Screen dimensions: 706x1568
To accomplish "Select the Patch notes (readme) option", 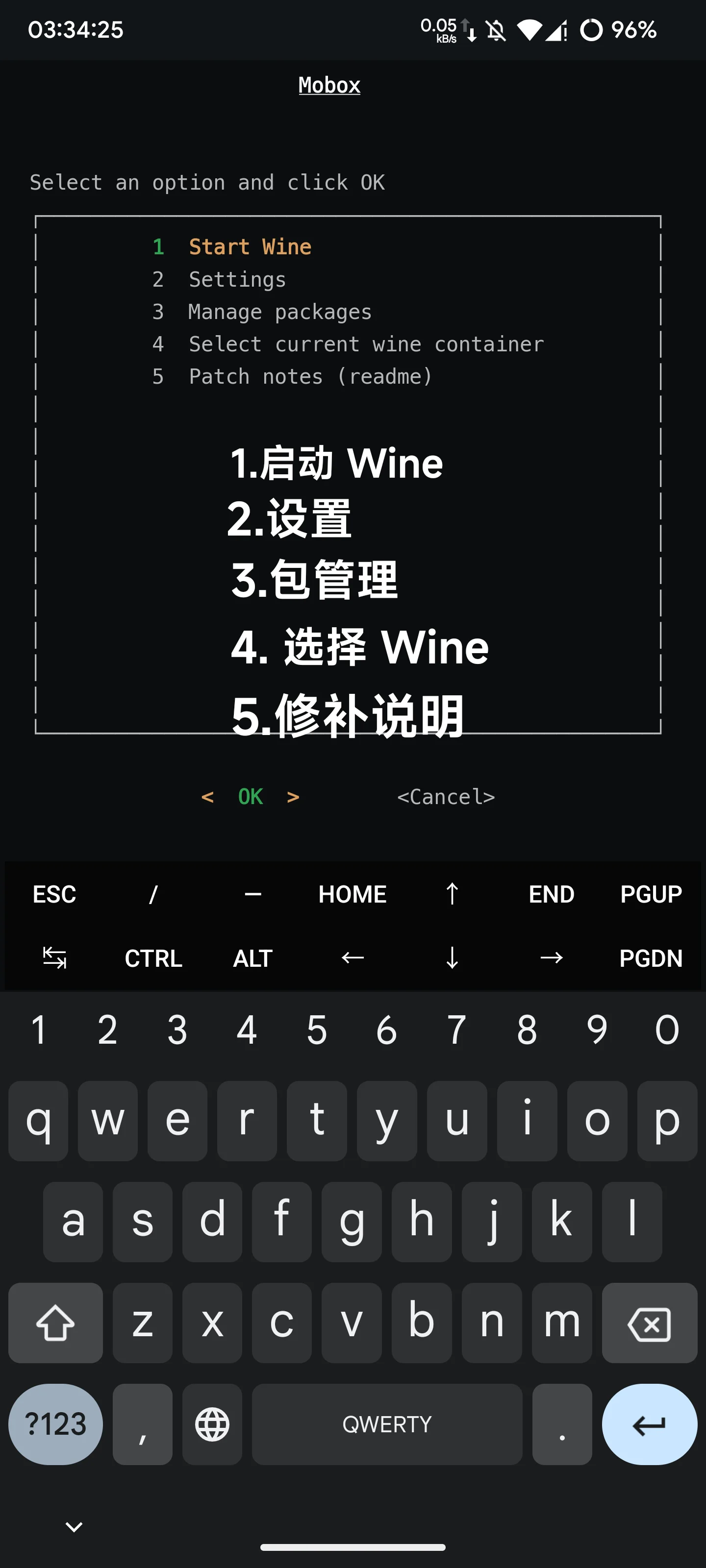I will point(310,375).
